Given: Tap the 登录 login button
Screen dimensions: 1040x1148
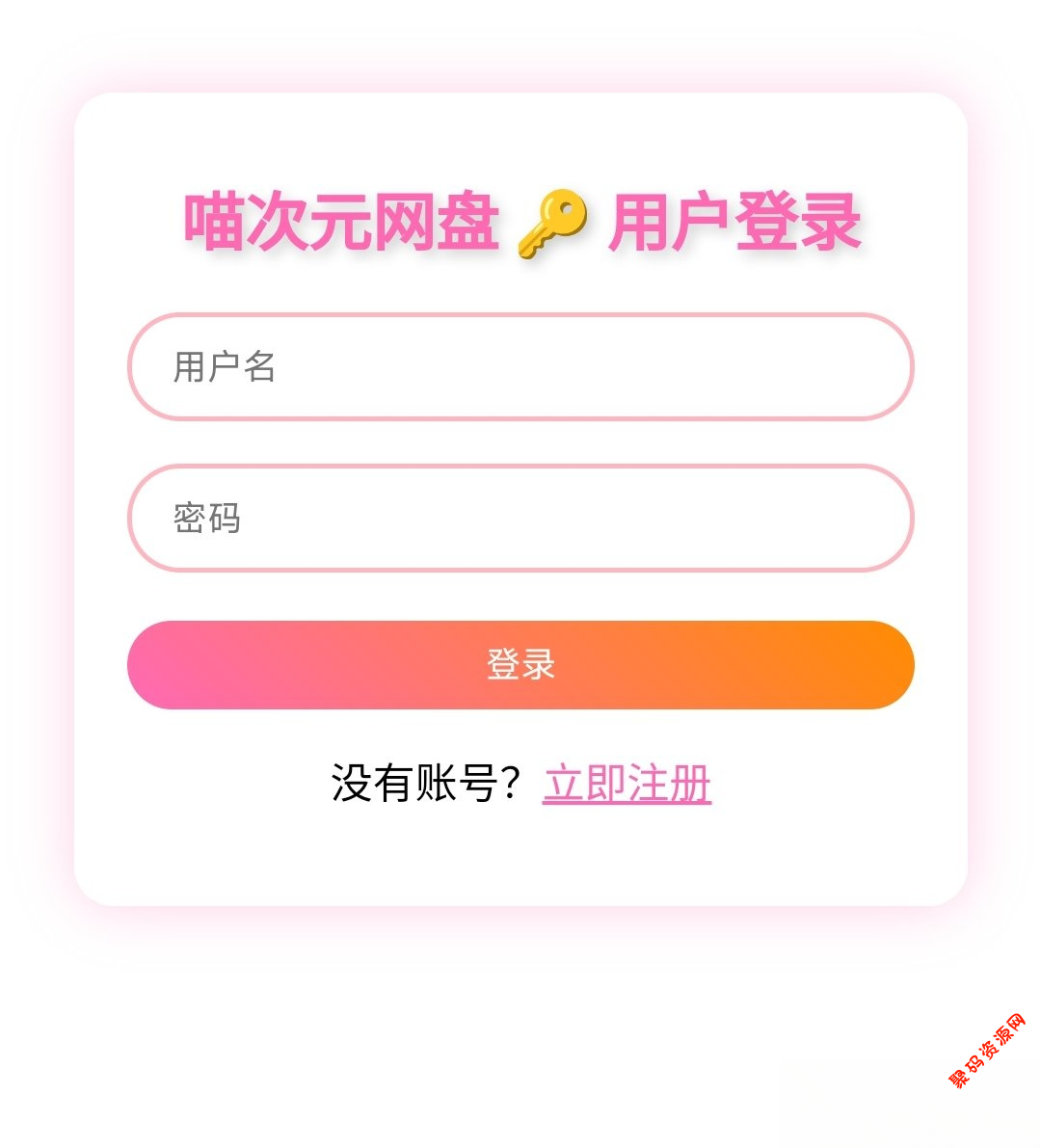Looking at the screenshot, I should (x=520, y=665).
